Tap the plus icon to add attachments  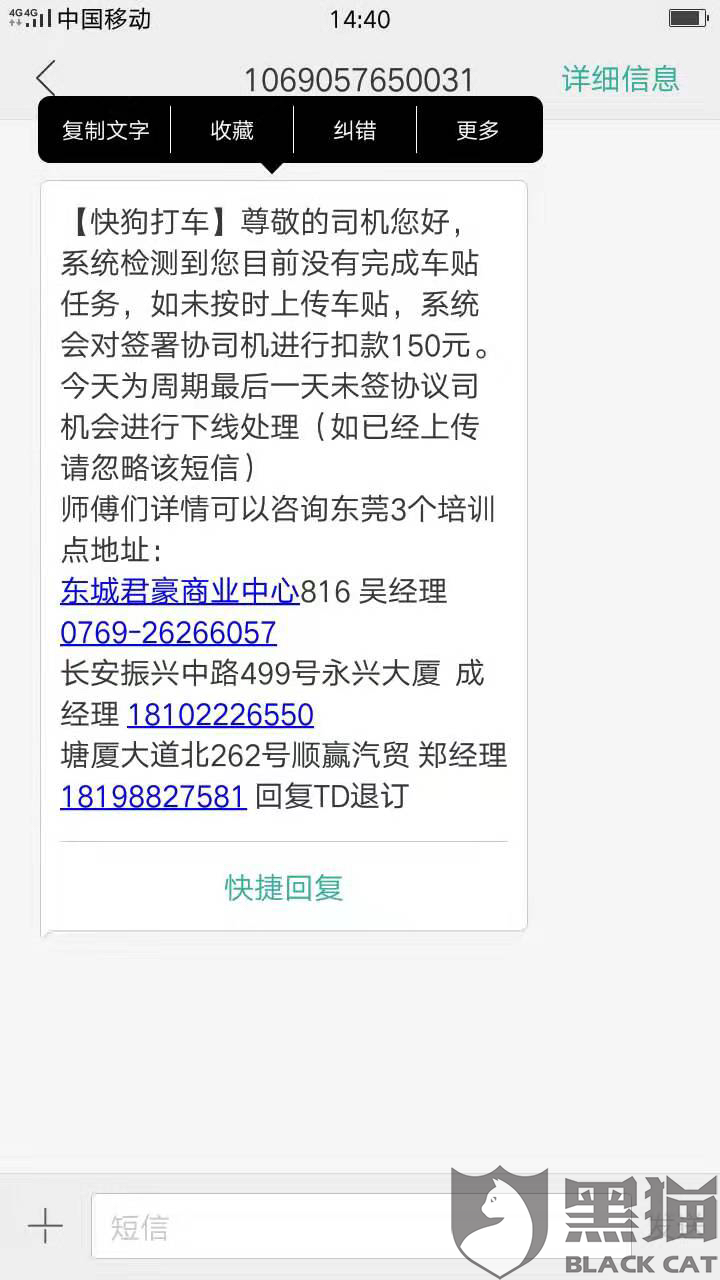pos(45,1226)
